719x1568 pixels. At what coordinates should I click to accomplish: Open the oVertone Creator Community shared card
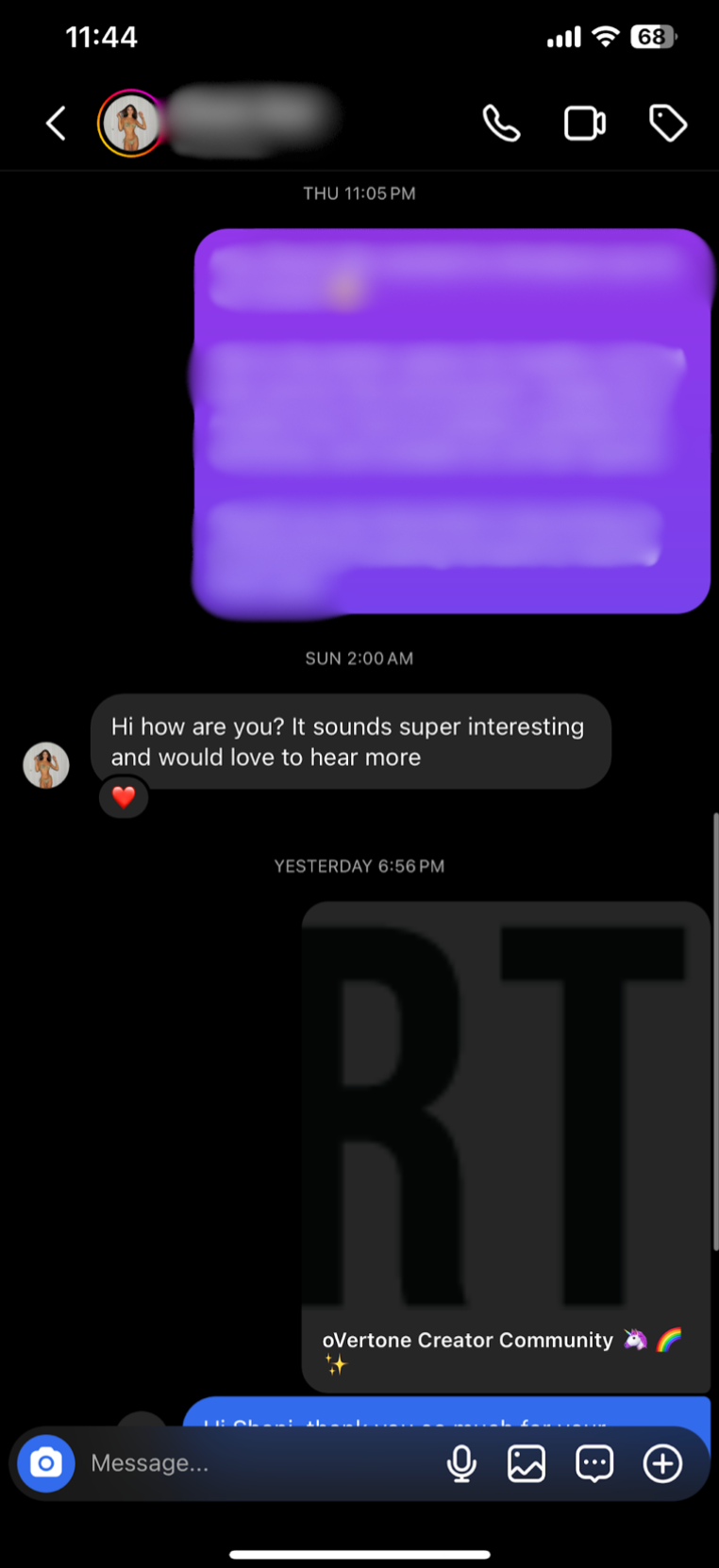tap(506, 1145)
